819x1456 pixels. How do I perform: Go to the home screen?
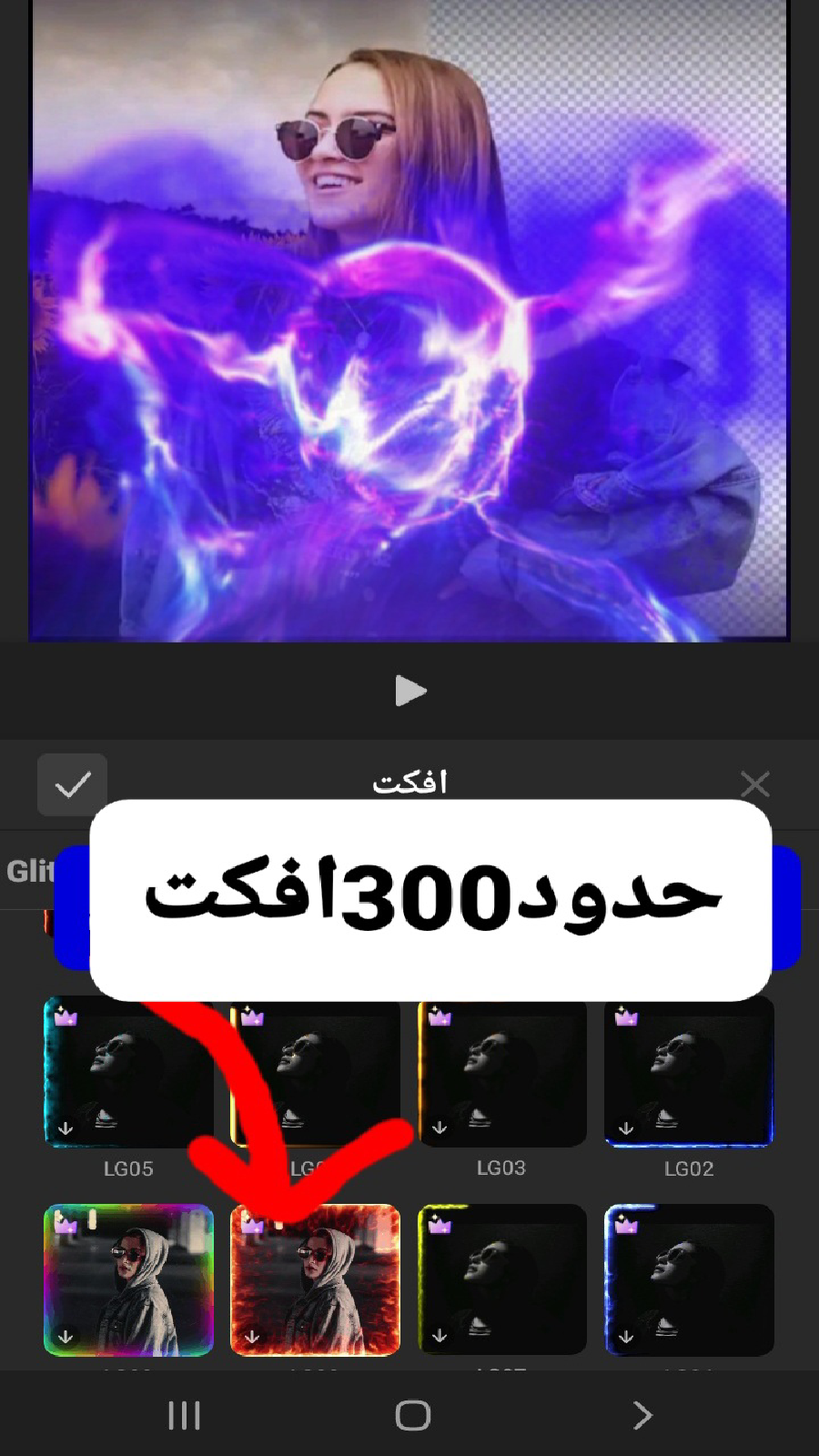[412, 1415]
